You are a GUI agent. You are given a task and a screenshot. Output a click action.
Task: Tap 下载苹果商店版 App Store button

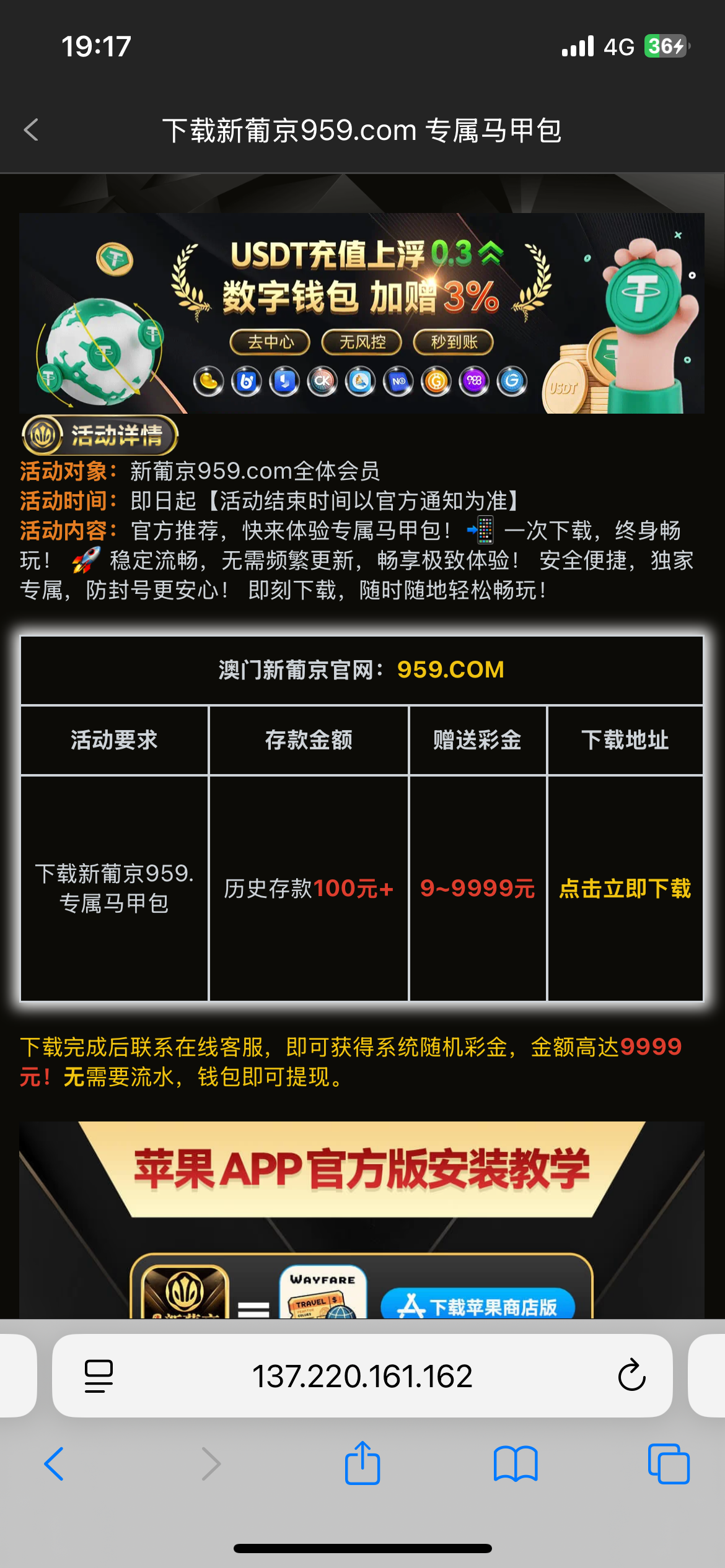click(478, 1305)
